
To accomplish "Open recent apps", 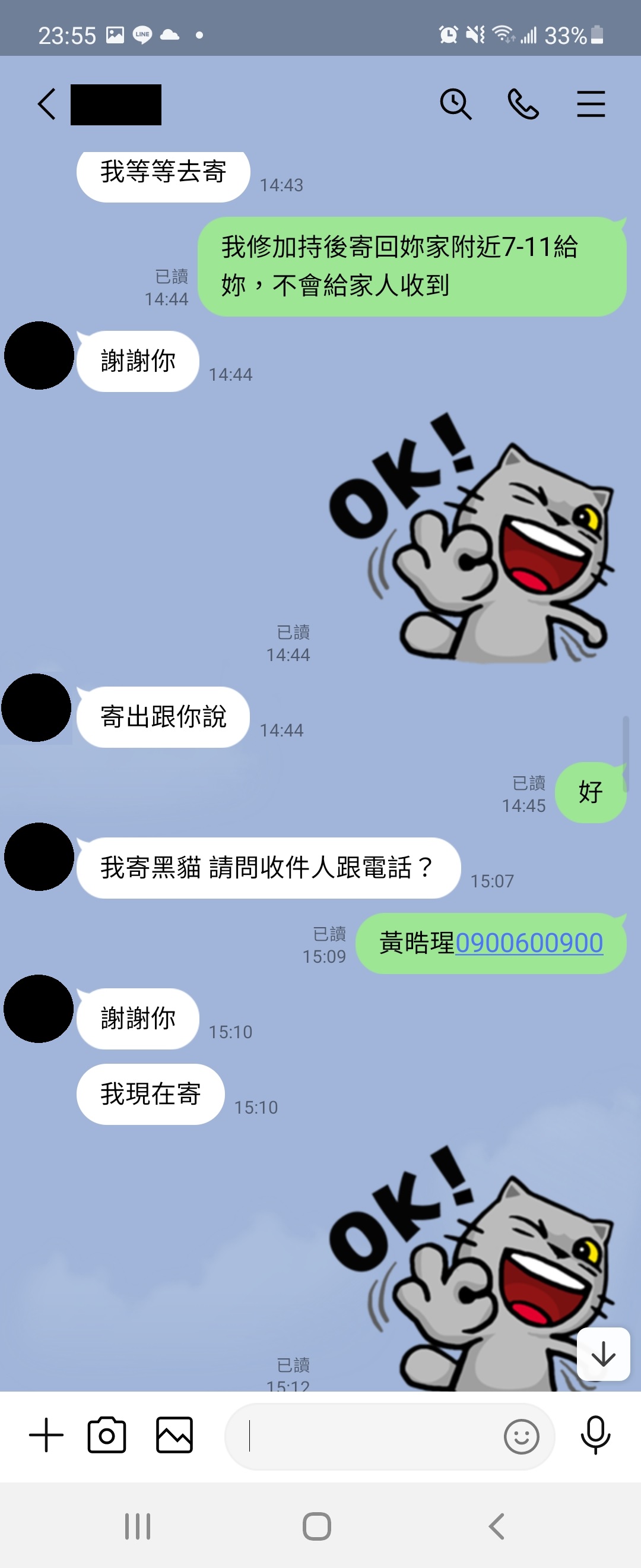I will click(138, 1526).
